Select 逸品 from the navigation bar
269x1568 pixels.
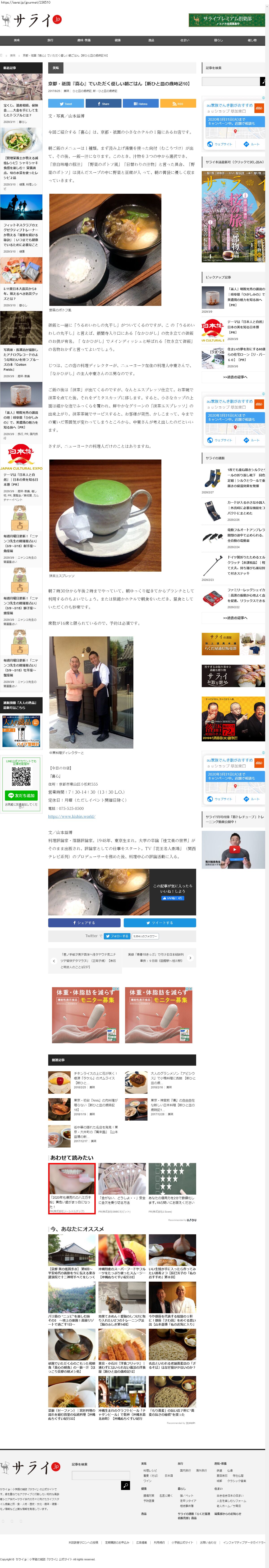tap(151, 40)
